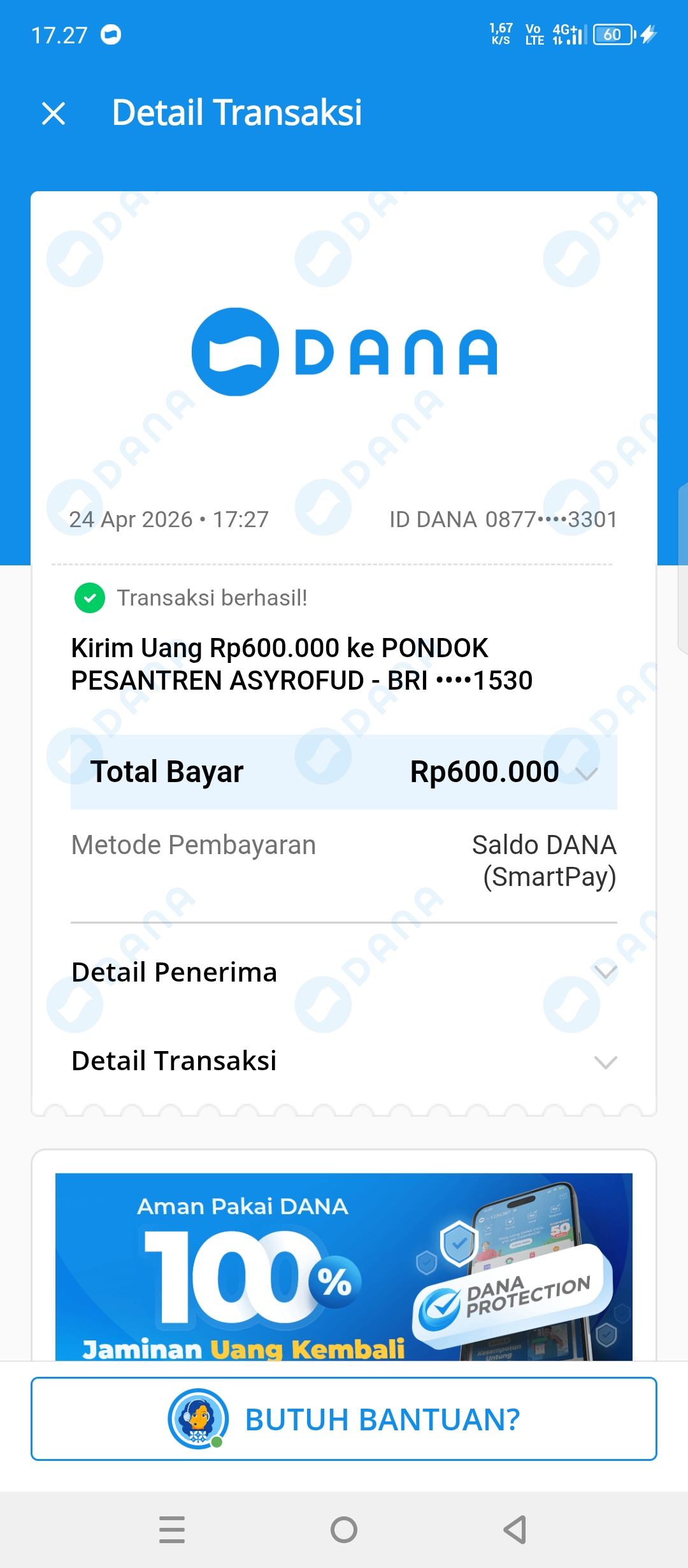Go back using the system back button
The image size is (688, 1568).
pos(515,1529)
